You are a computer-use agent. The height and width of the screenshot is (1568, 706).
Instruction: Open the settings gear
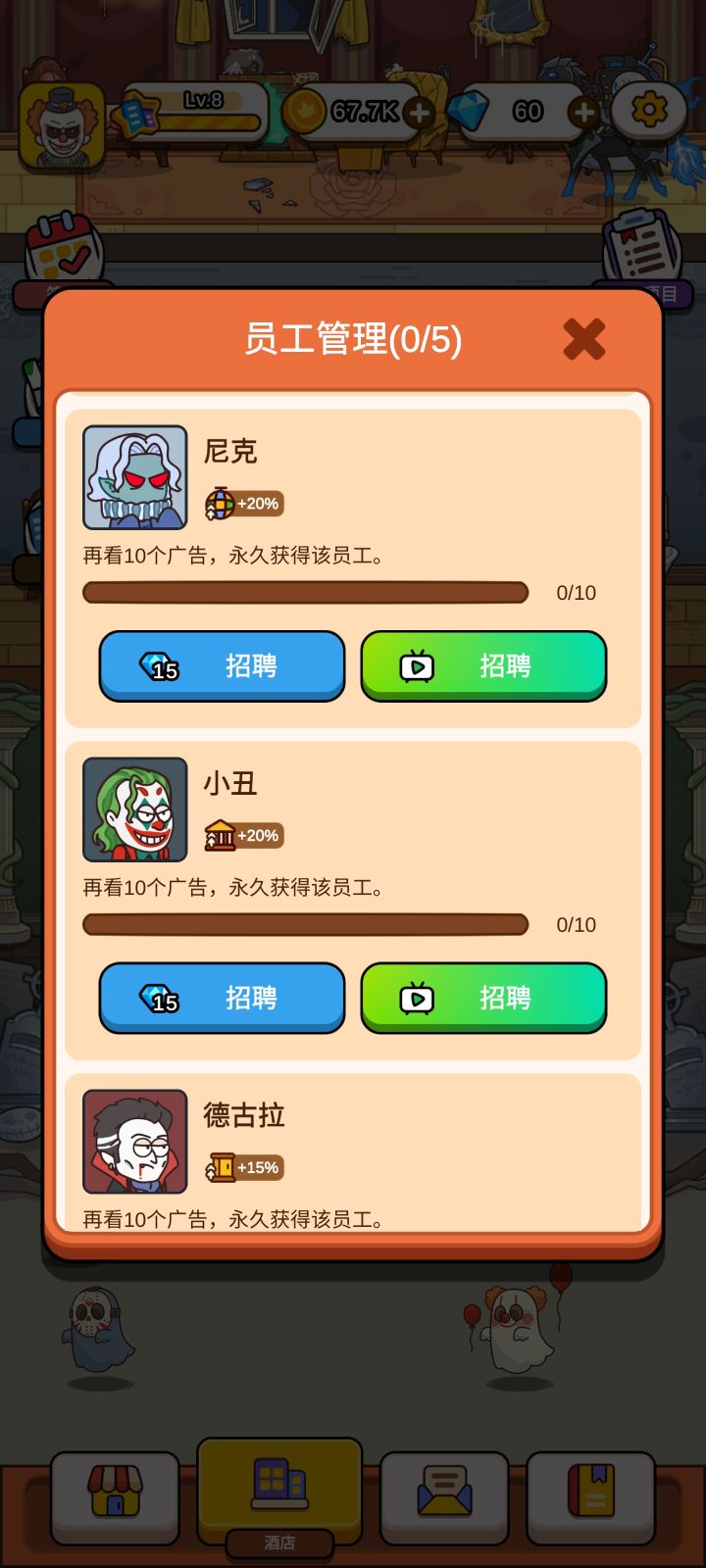(x=647, y=111)
